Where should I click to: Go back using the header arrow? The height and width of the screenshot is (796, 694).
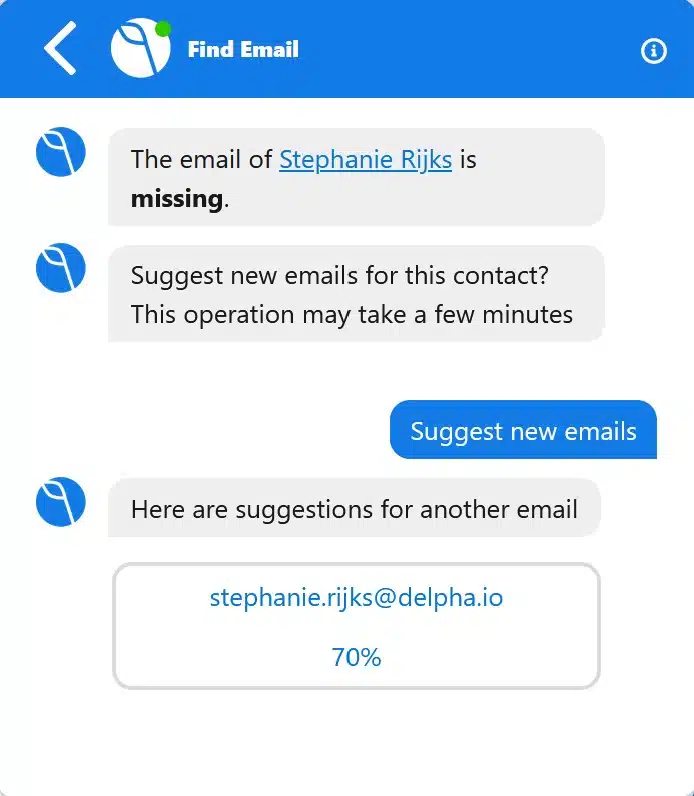tap(60, 49)
